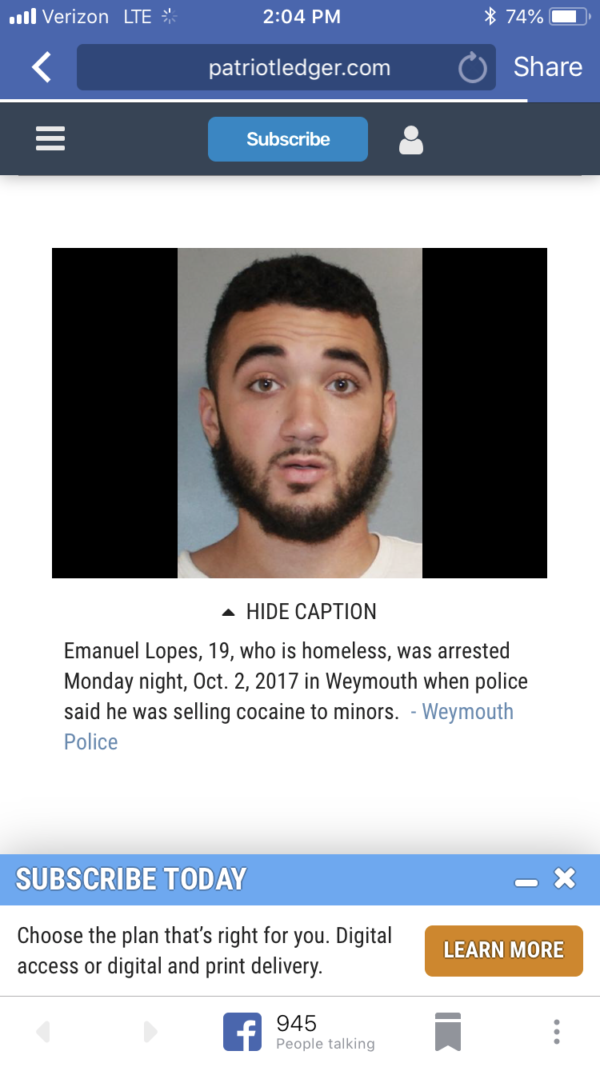This screenshot has width=600, height=1067.
Task: Dismiss the Subscribe Today banner
Action: click(x=565, y=879)
